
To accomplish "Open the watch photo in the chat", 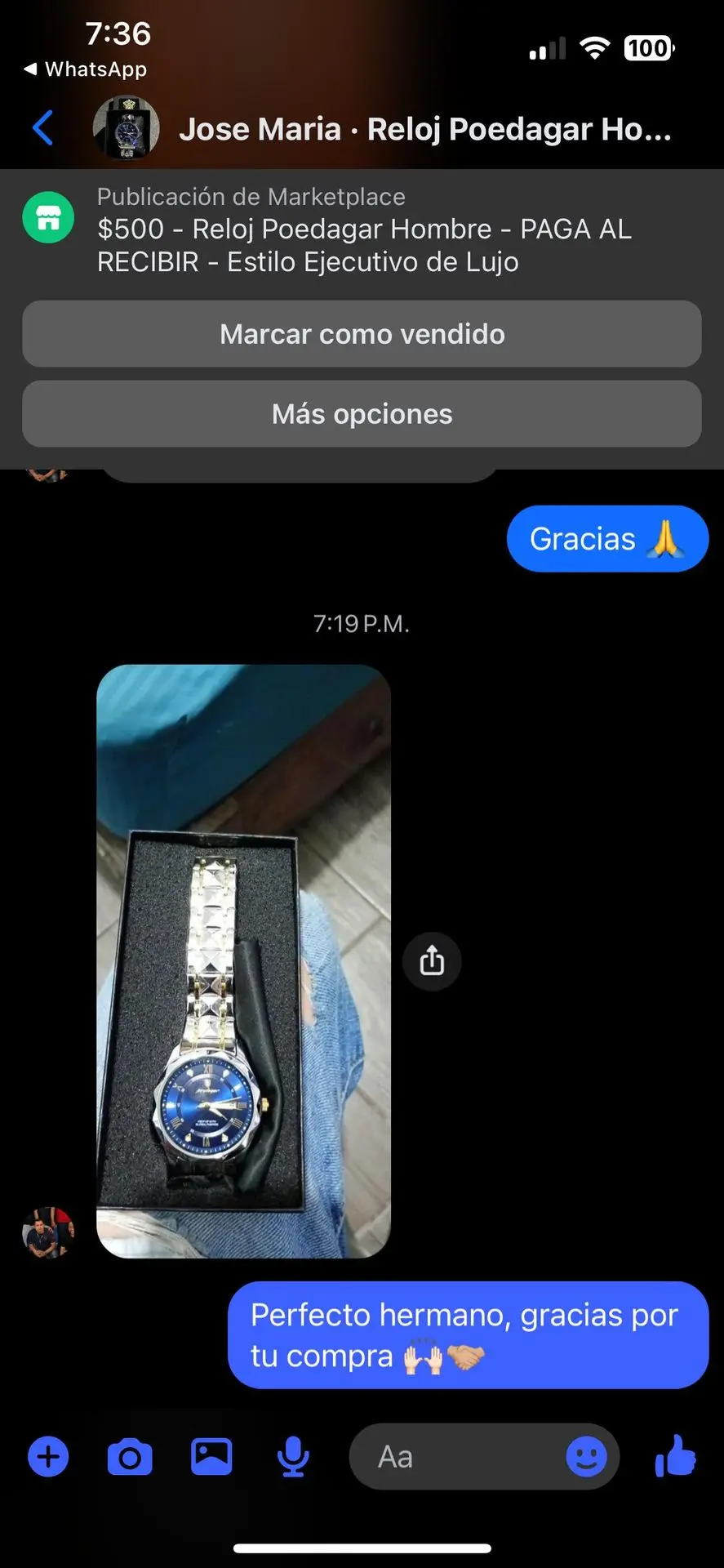I will point(243,960).
